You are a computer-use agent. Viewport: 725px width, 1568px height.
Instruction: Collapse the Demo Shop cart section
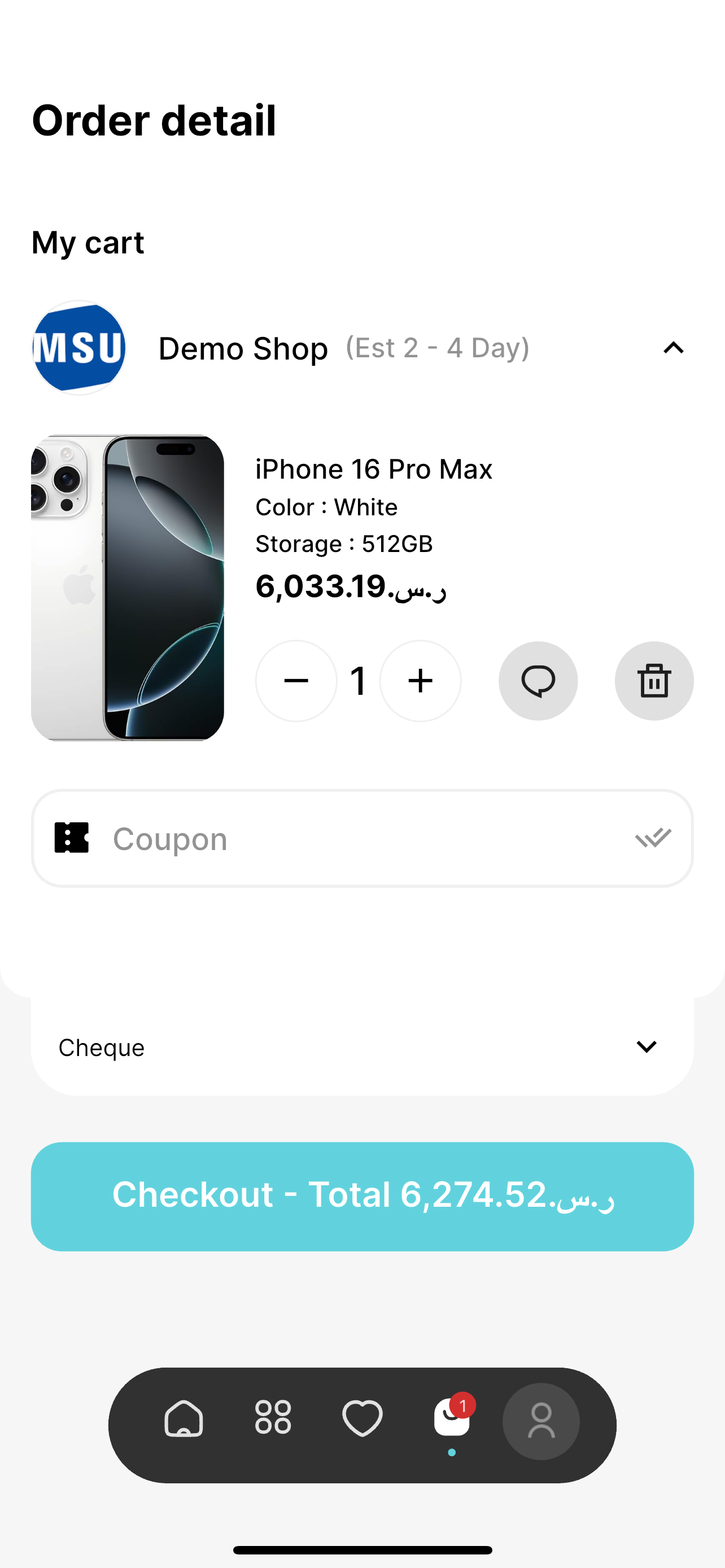(673, 348)
